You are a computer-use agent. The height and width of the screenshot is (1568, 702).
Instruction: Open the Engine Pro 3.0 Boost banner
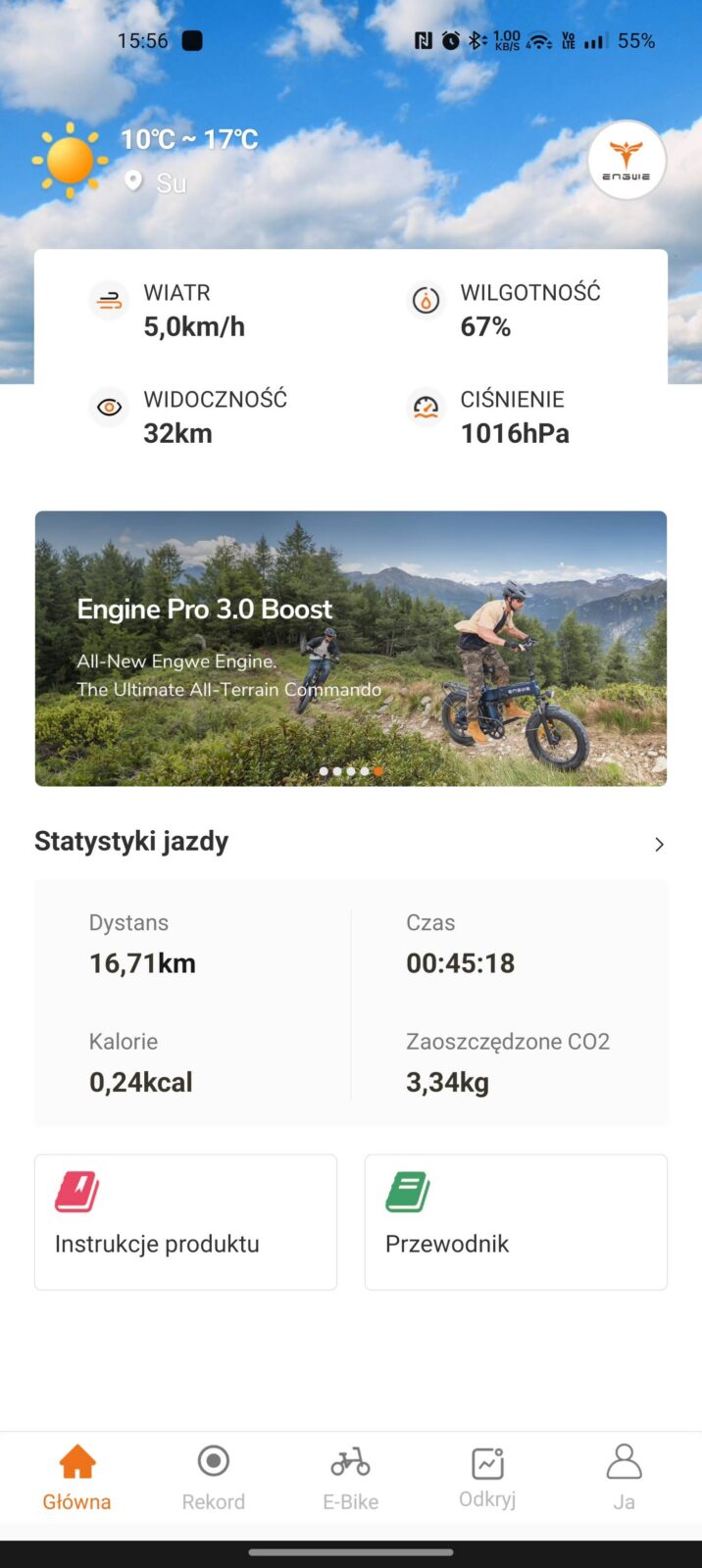point(351,648)
